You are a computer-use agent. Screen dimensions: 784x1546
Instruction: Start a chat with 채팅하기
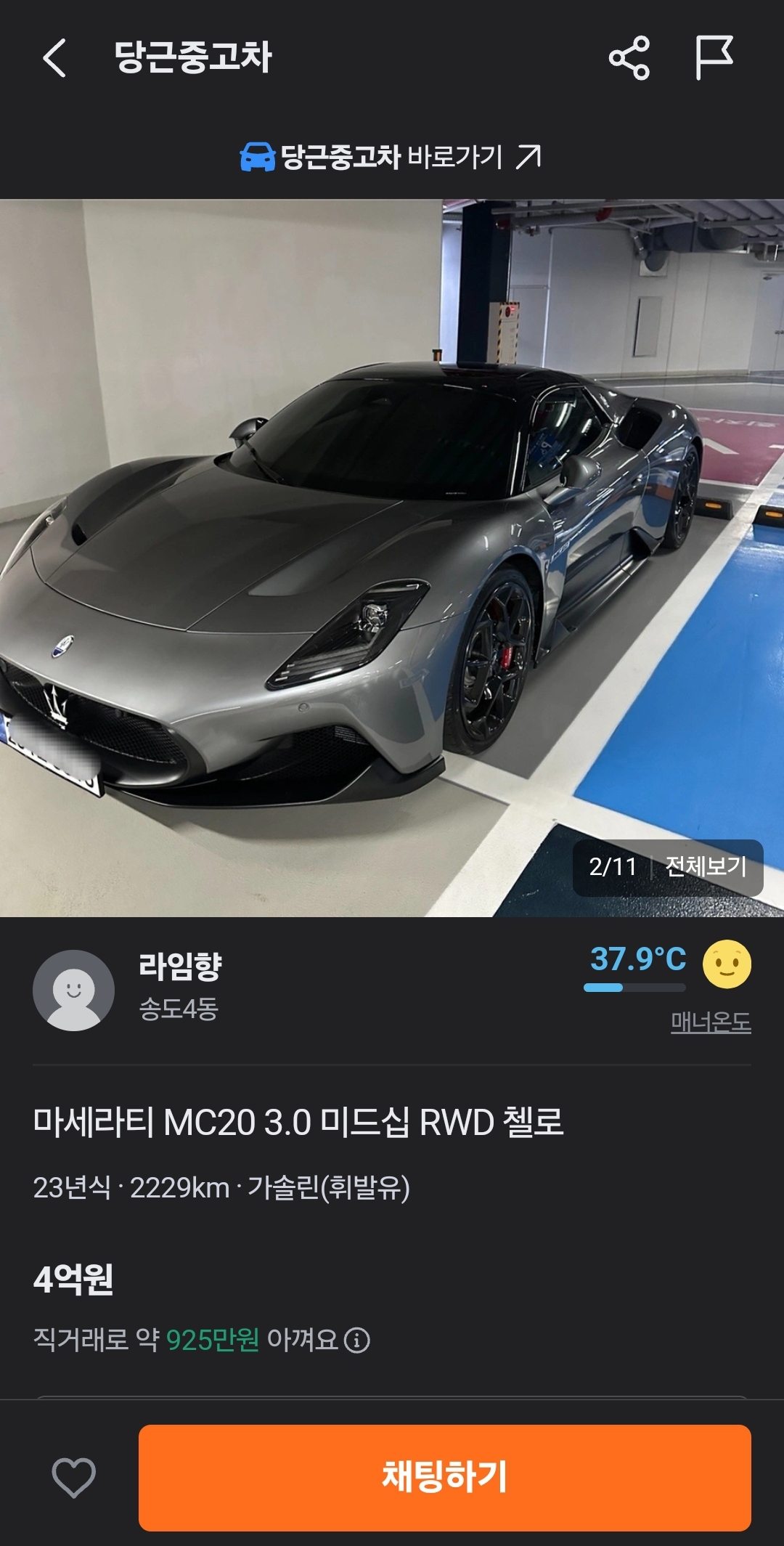click(x=444, y=1477)
